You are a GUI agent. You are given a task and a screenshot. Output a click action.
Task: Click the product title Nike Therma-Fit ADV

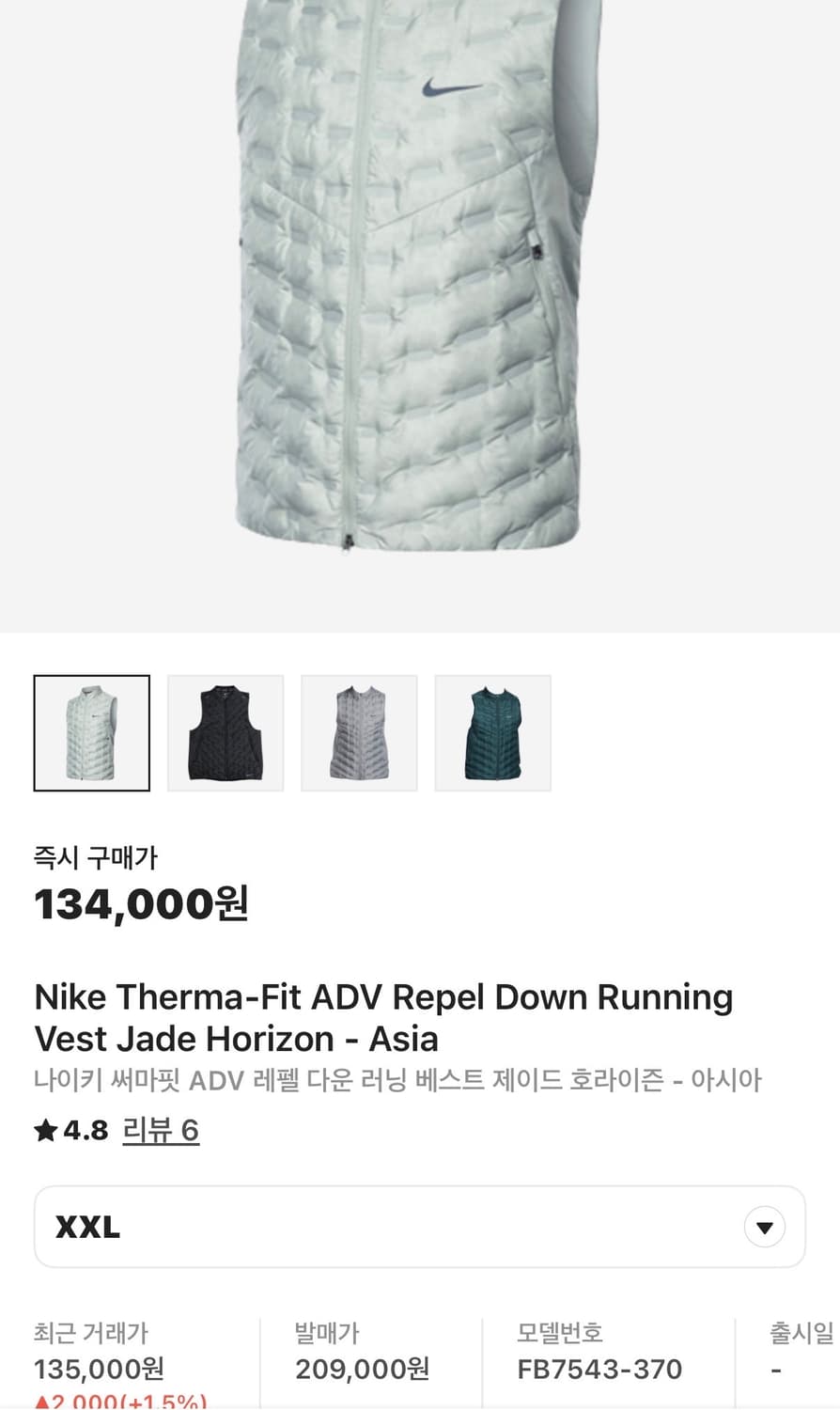(382, 1017)
